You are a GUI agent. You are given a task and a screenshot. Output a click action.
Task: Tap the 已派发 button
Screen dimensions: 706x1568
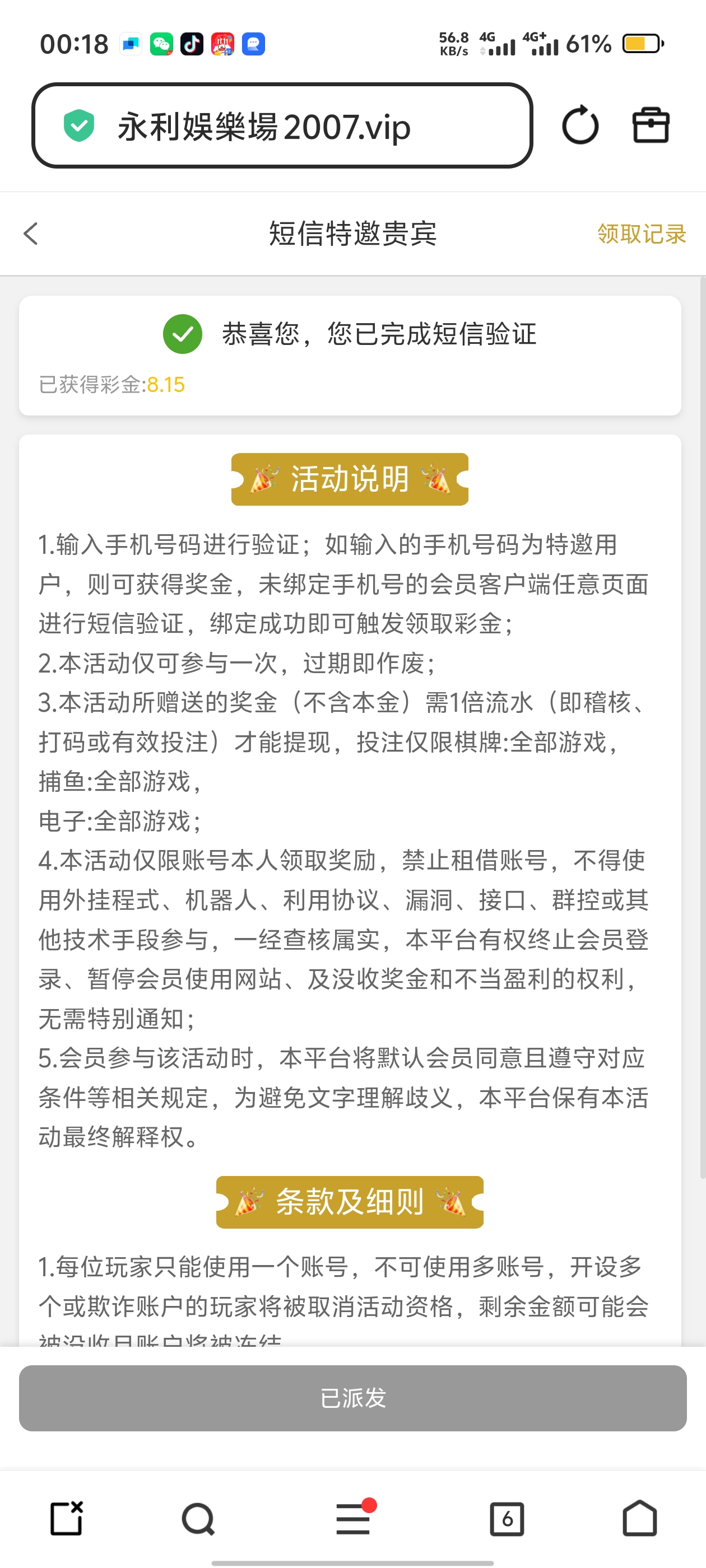352,1398
